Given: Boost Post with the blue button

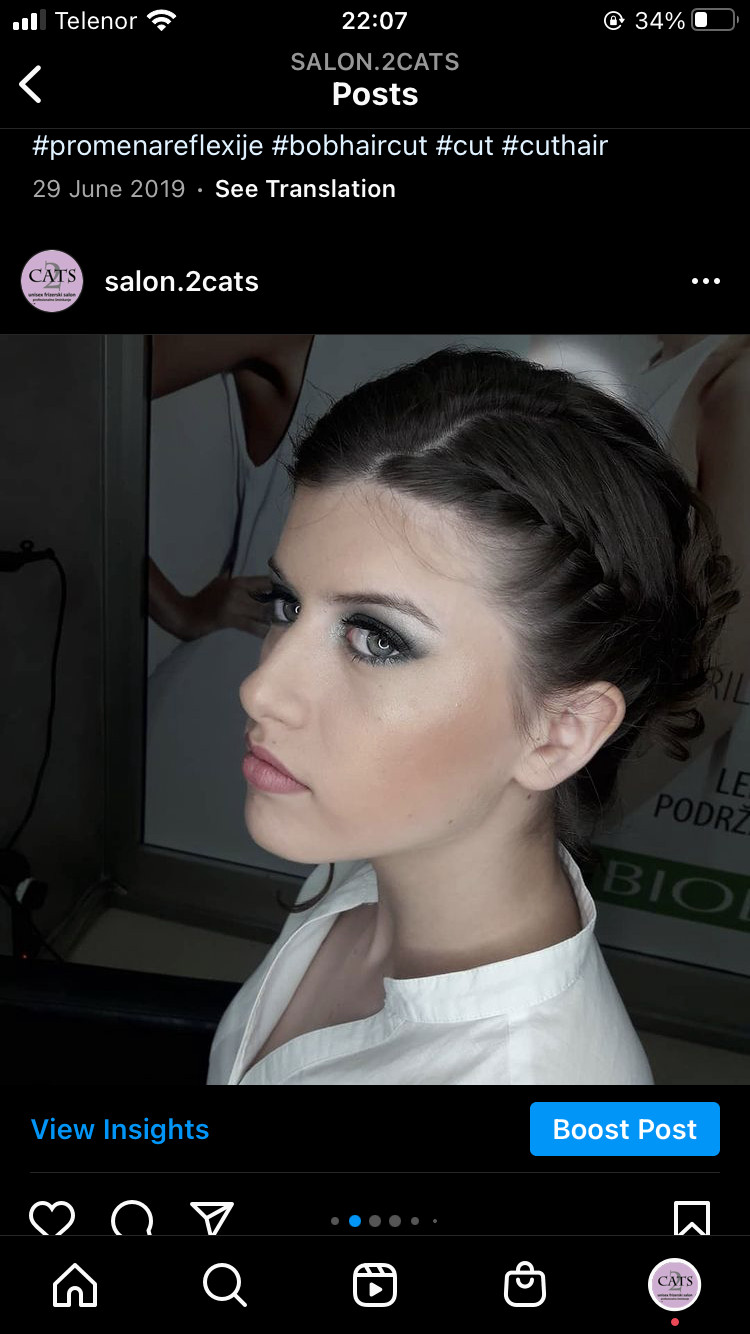Looking at the screenshot, I should pyautogui.click(x=624, y=1129).
